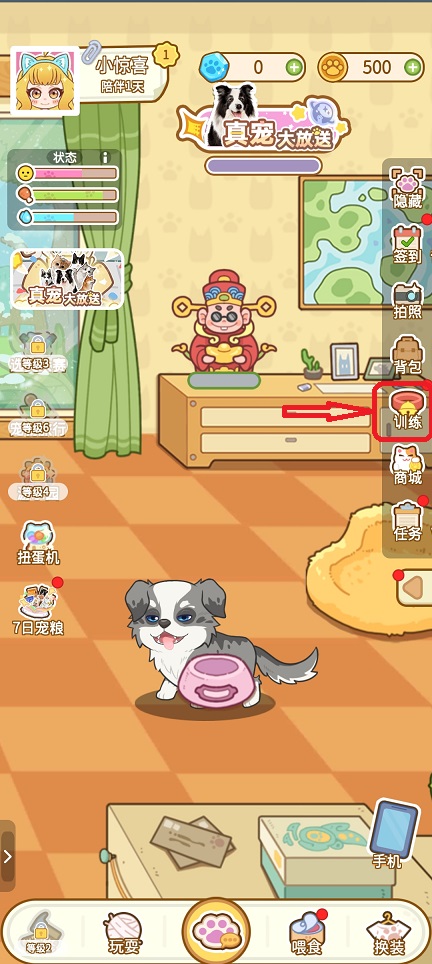Image resolution: width=432 pixels, height=964 pixels.
Task: Open the 背包 backpack
Action: click(407, 355)
